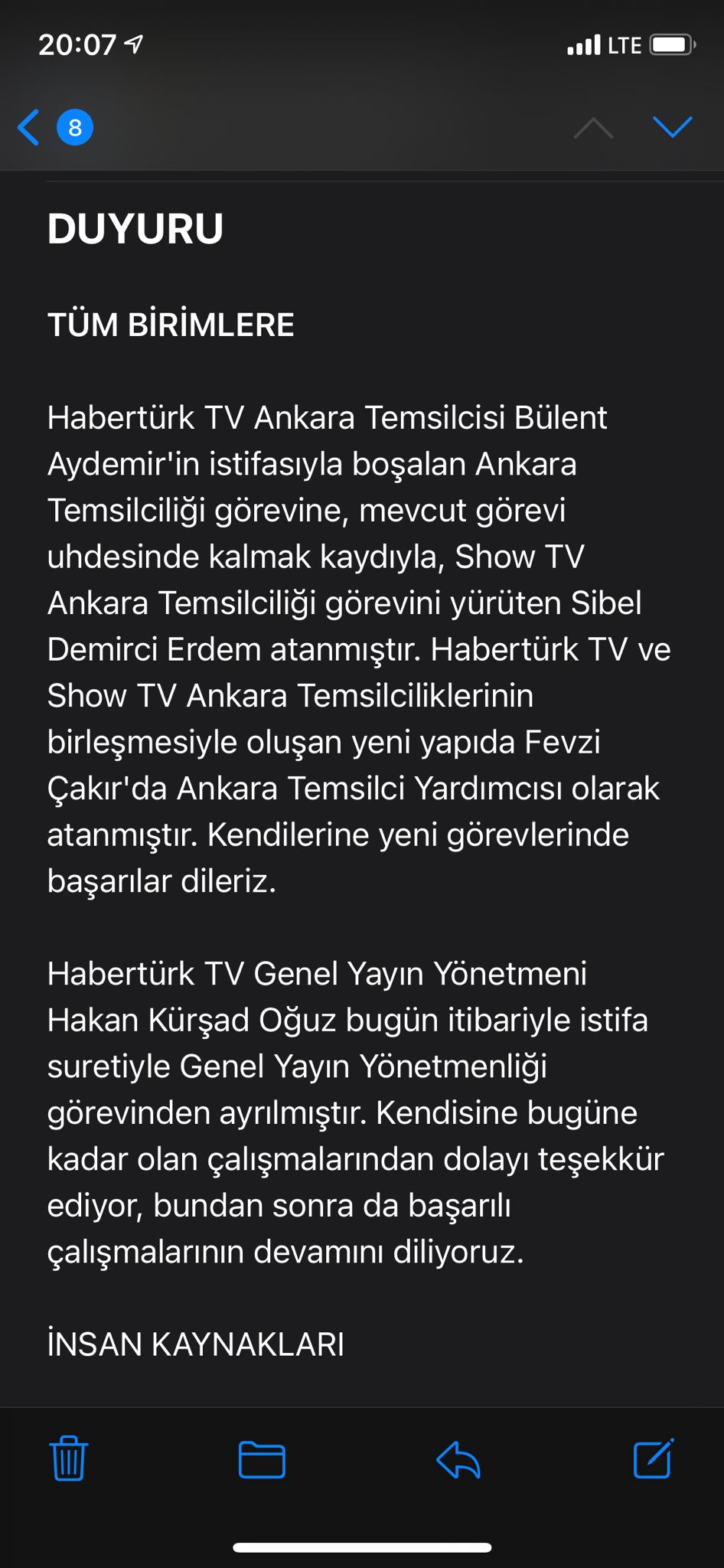Move this message to a folder
The image size is (724, 1568).
[x=262, y=1459]
